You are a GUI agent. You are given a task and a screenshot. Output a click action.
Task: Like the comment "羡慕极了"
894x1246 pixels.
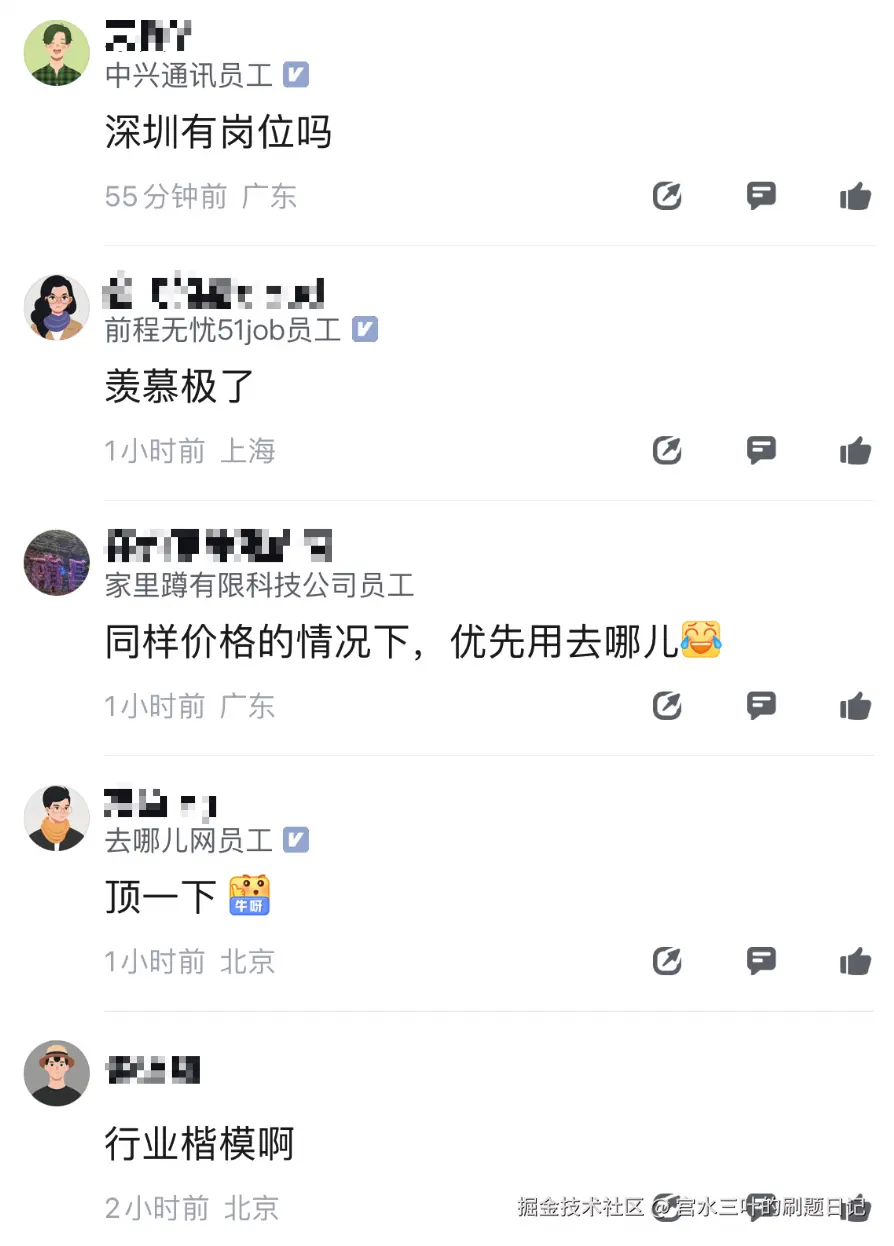(856, 452)
